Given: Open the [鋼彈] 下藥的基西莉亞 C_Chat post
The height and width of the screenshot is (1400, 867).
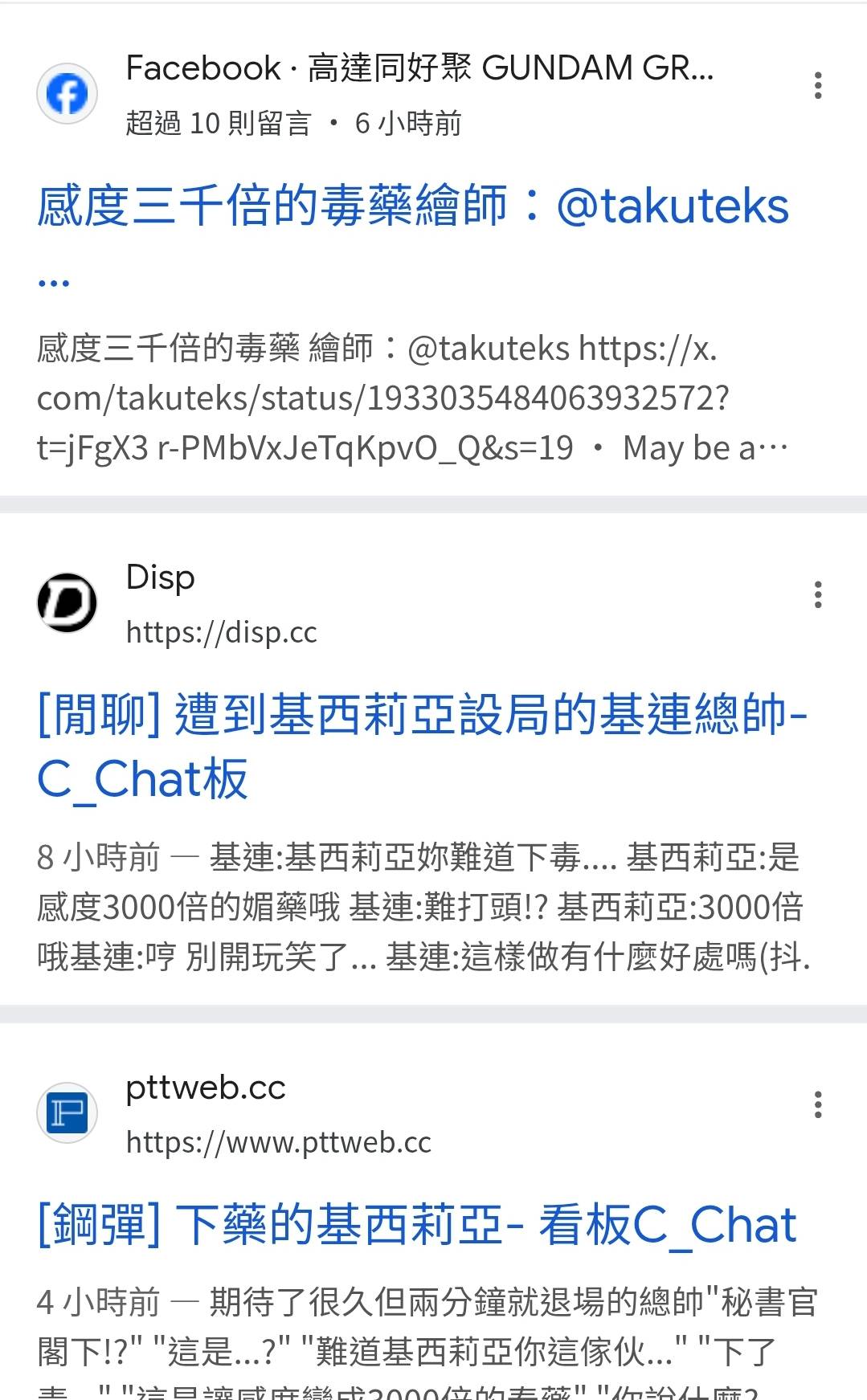Looking at the screenshot, I should [x=417, y=1225].
